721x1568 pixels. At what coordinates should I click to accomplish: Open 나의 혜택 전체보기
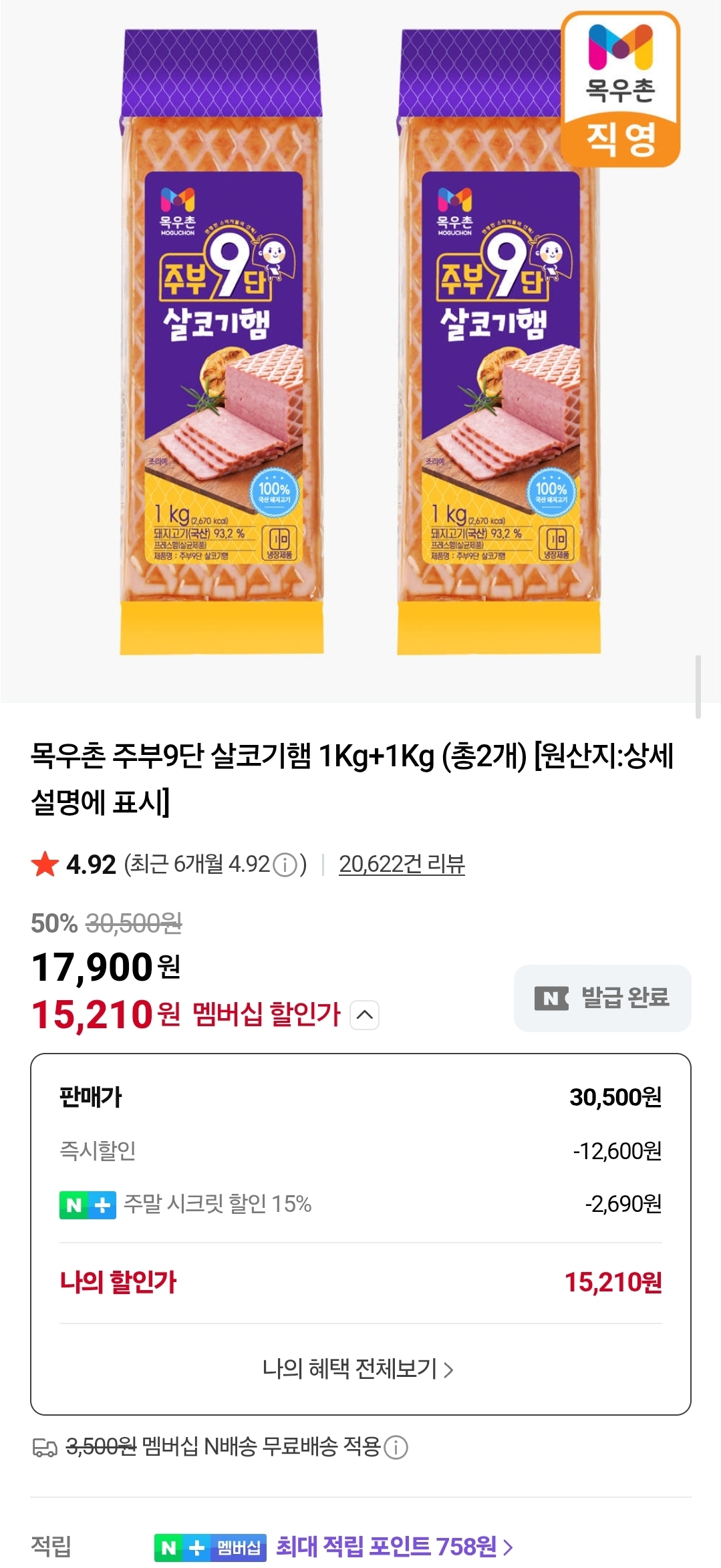[x=358, y=1369]
